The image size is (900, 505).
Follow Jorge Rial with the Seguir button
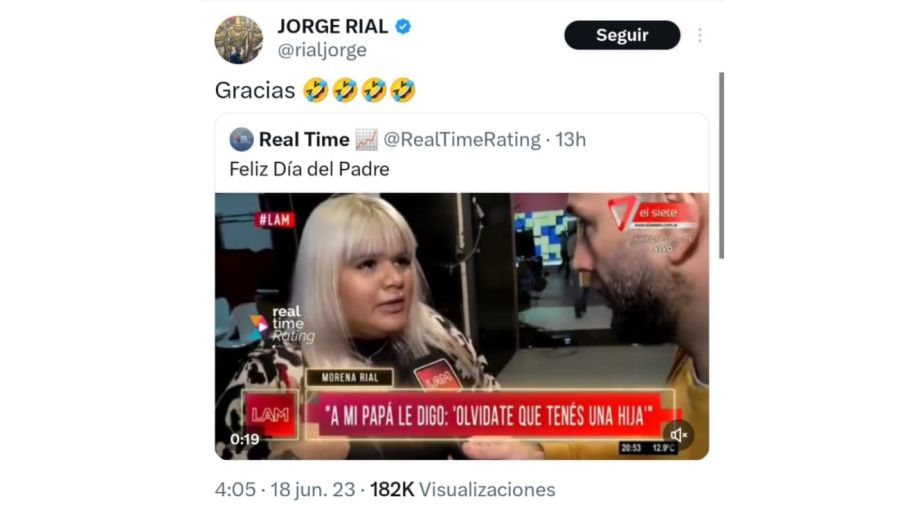(622, 35)
